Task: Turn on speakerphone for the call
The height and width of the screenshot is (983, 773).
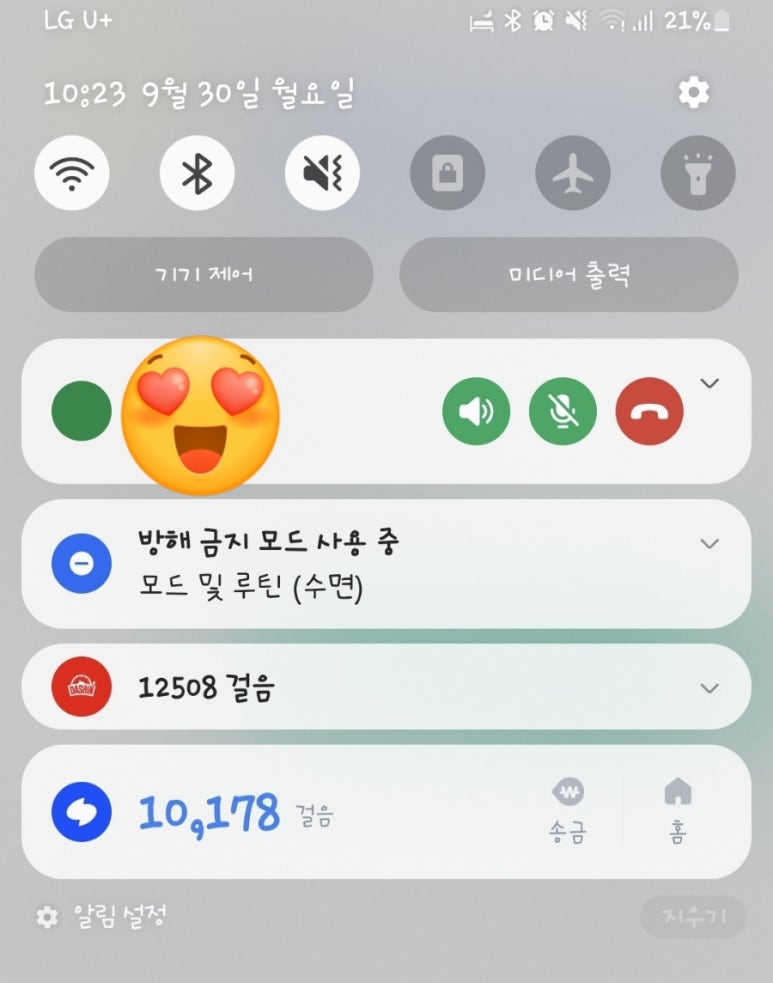Action: pyautogui.click(x=476, y=411)
